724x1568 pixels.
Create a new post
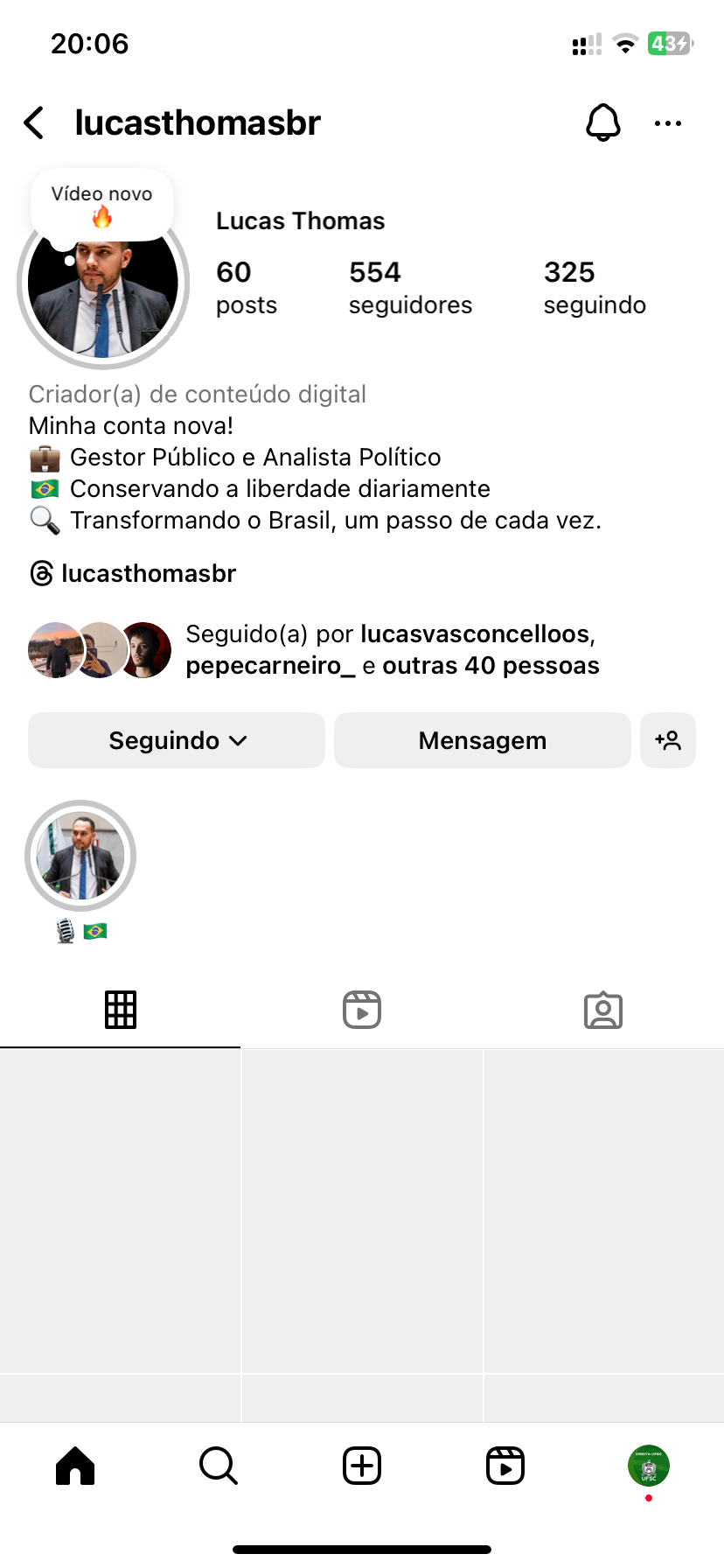point(362,1466)
